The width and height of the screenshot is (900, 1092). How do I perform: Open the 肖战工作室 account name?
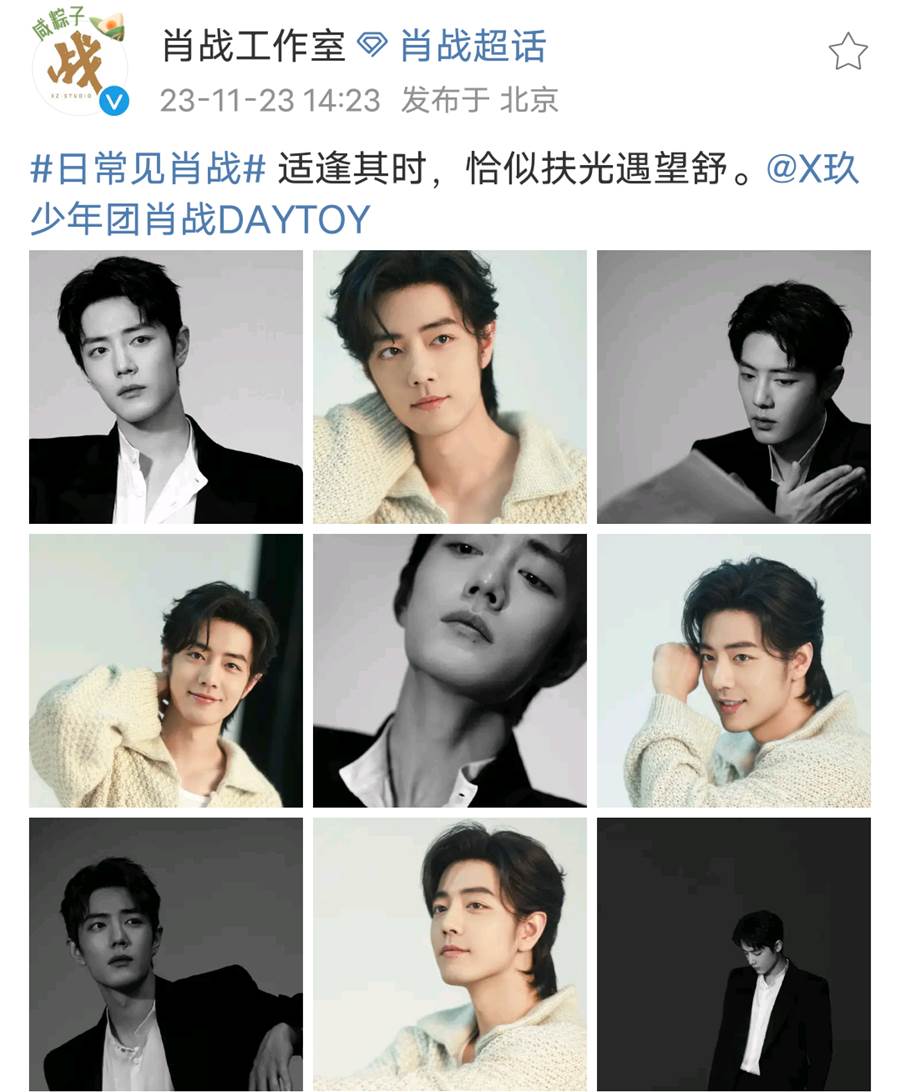click(x=253, y=46)
